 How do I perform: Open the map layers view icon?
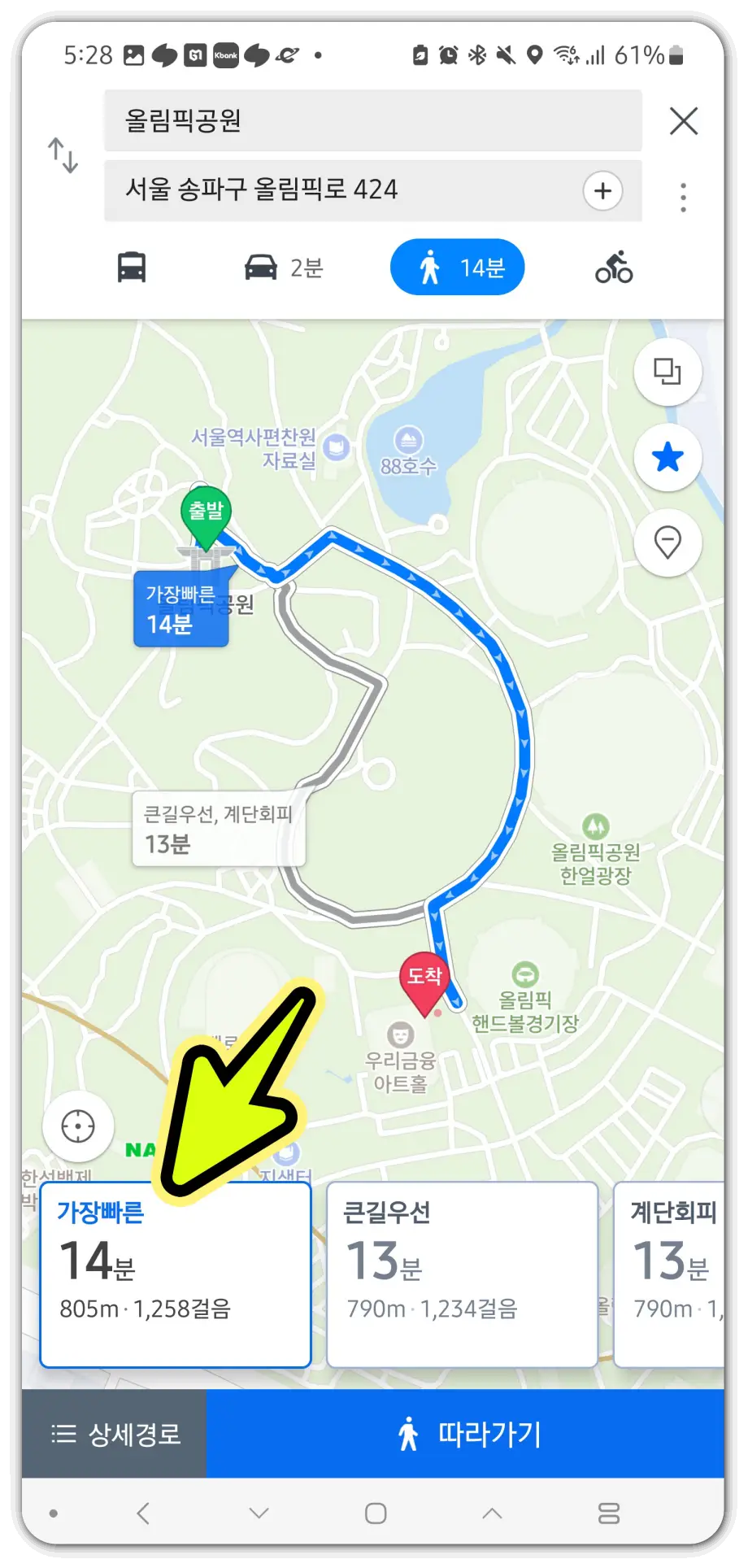[x=668, y=372]
